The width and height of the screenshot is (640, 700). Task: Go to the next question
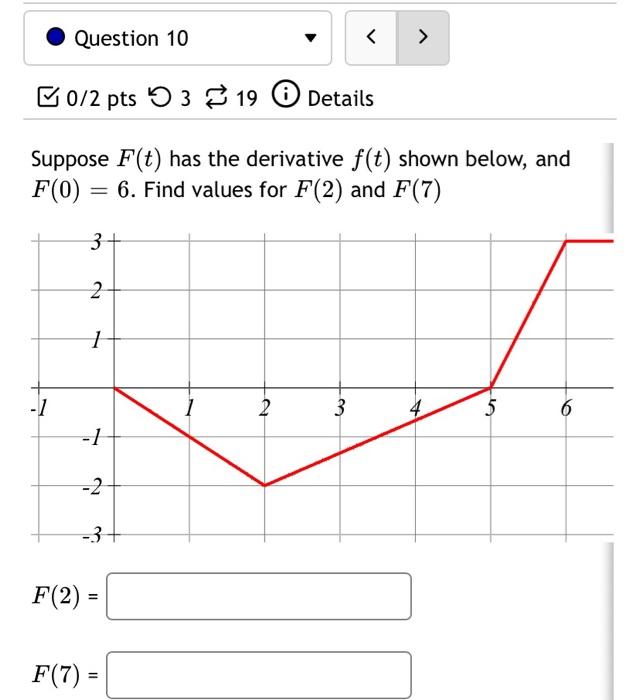click(x=422, y=38)
